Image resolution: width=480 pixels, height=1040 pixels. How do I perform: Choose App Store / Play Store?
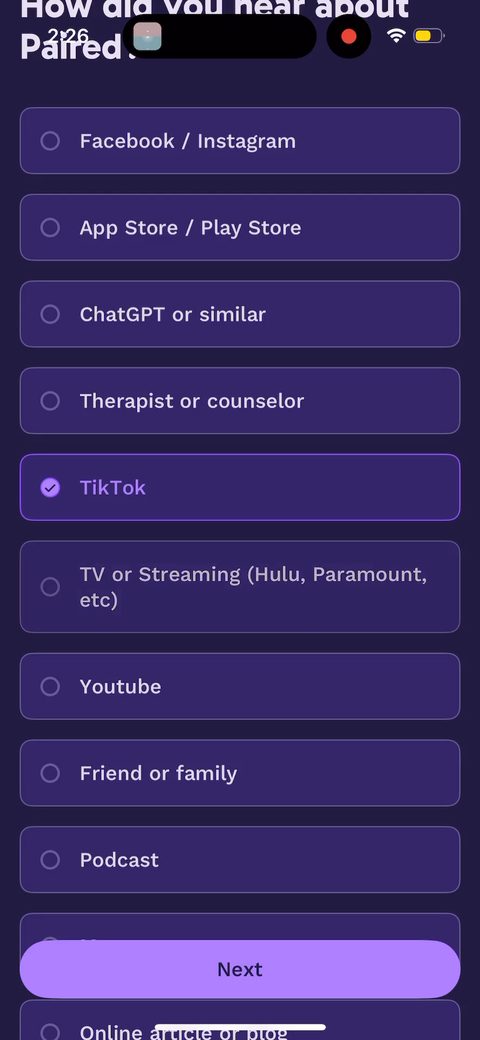point(240,228)
